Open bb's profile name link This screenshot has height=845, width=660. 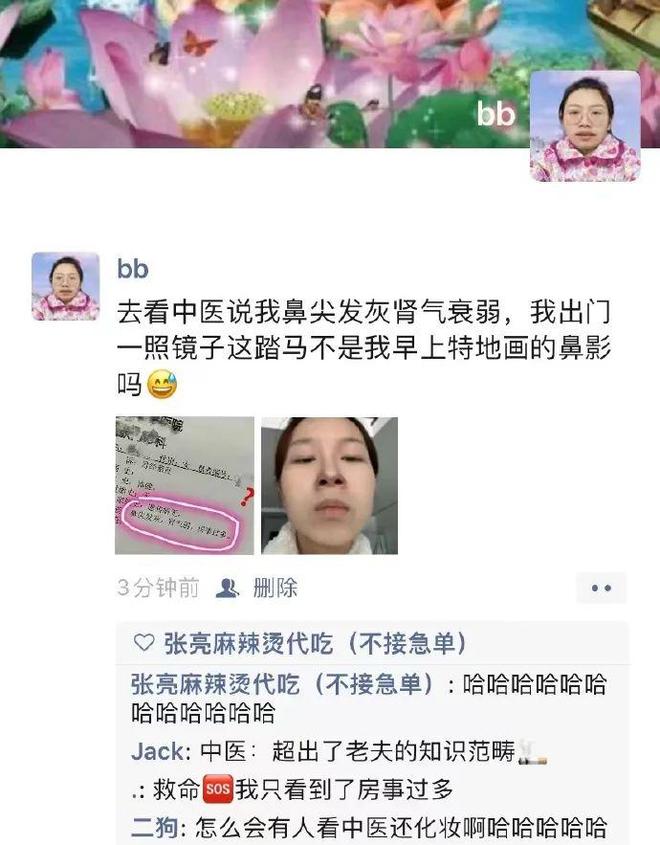[133, 268]
